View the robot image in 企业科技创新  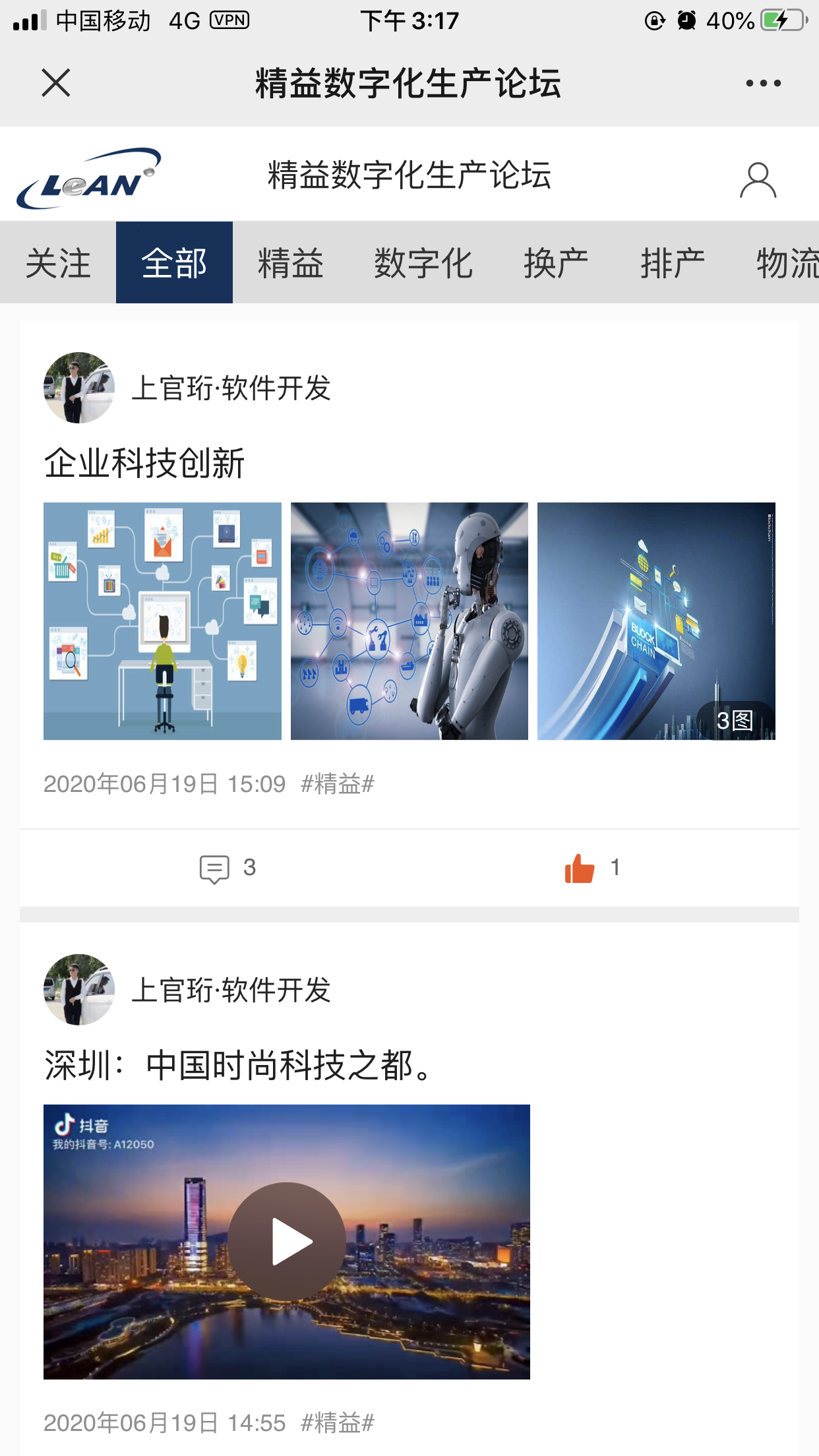point(409,621)
